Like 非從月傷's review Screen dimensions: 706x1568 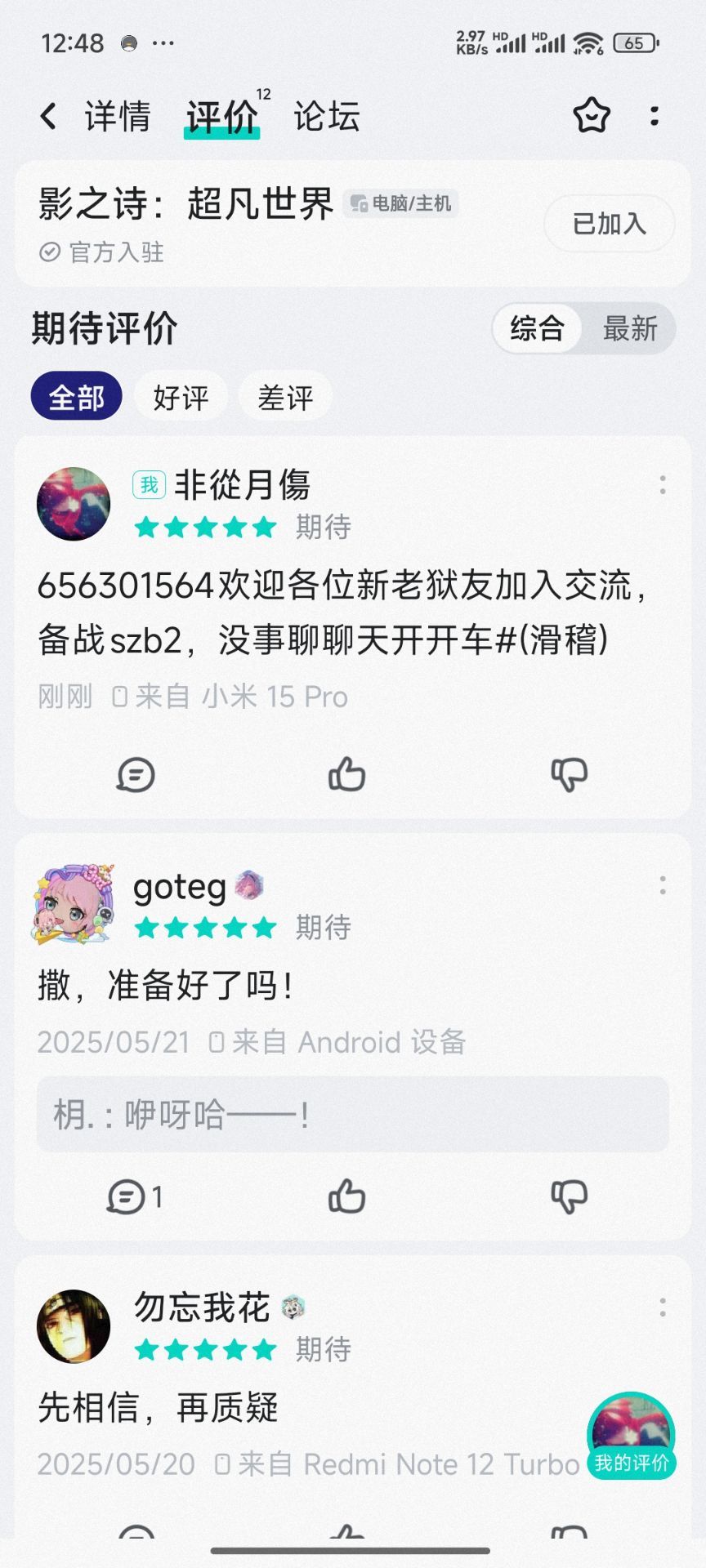coord(346,774)
